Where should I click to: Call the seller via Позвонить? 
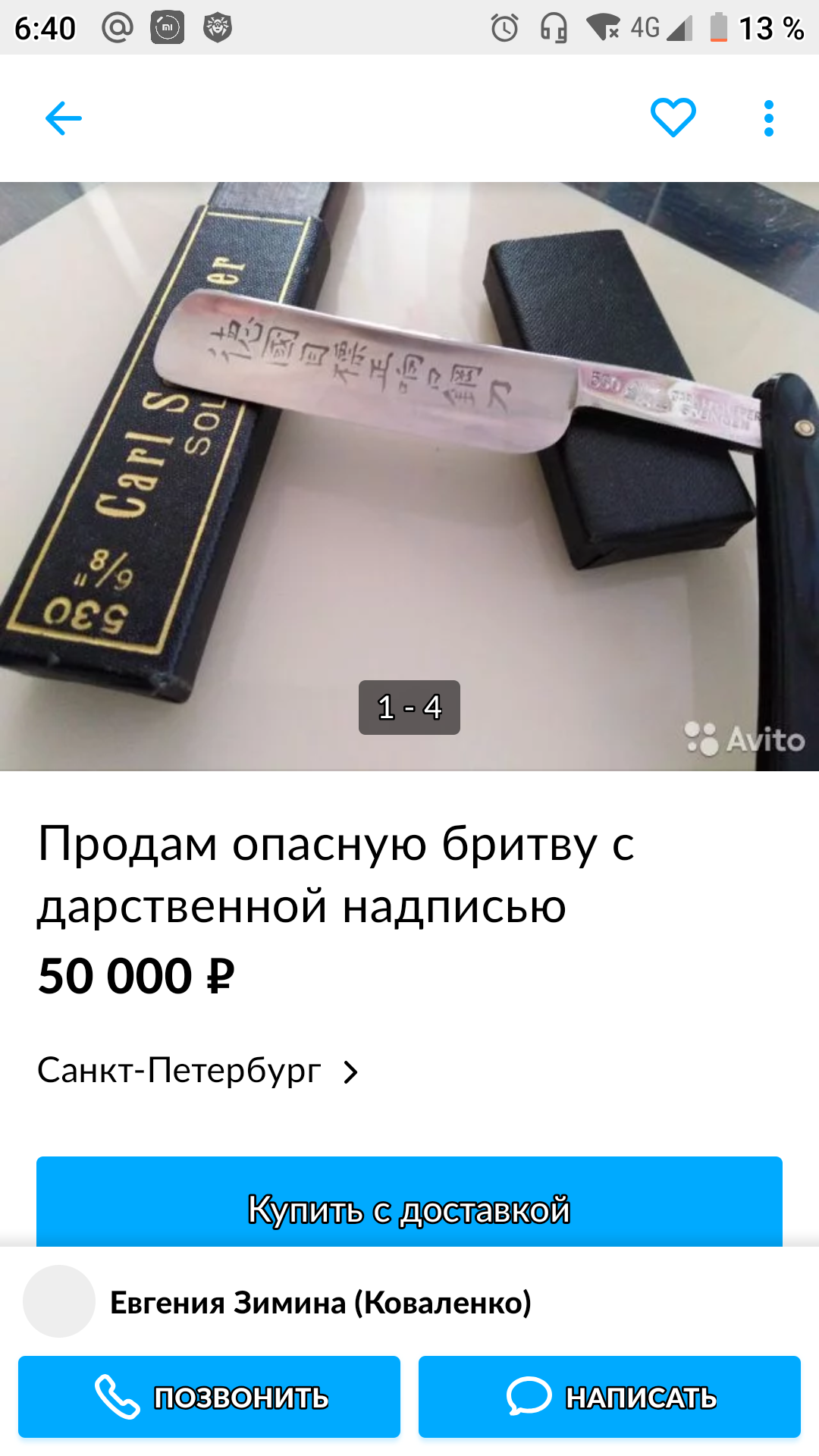pyautogui.click(x=209, y=1397)
